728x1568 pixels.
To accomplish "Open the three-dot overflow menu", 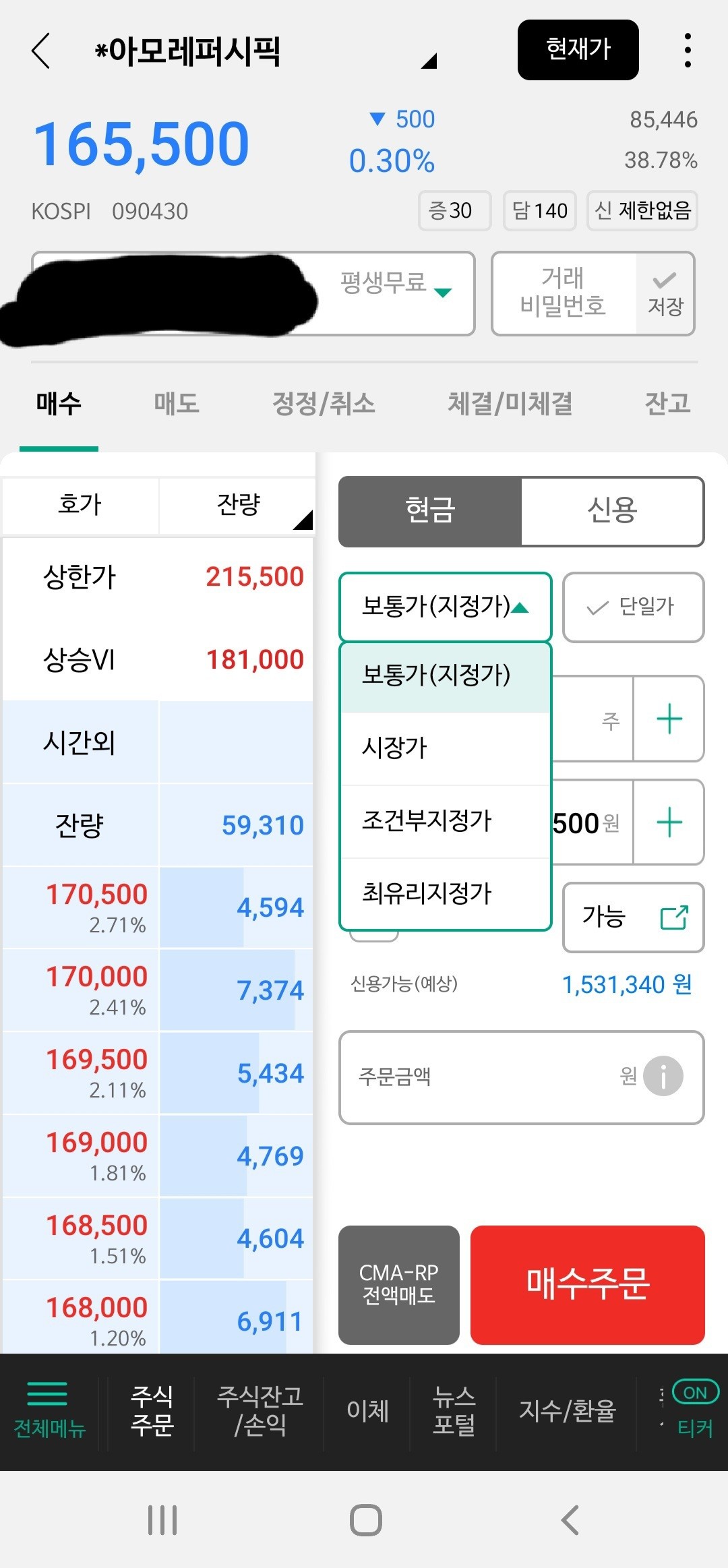I will point(687,51).
